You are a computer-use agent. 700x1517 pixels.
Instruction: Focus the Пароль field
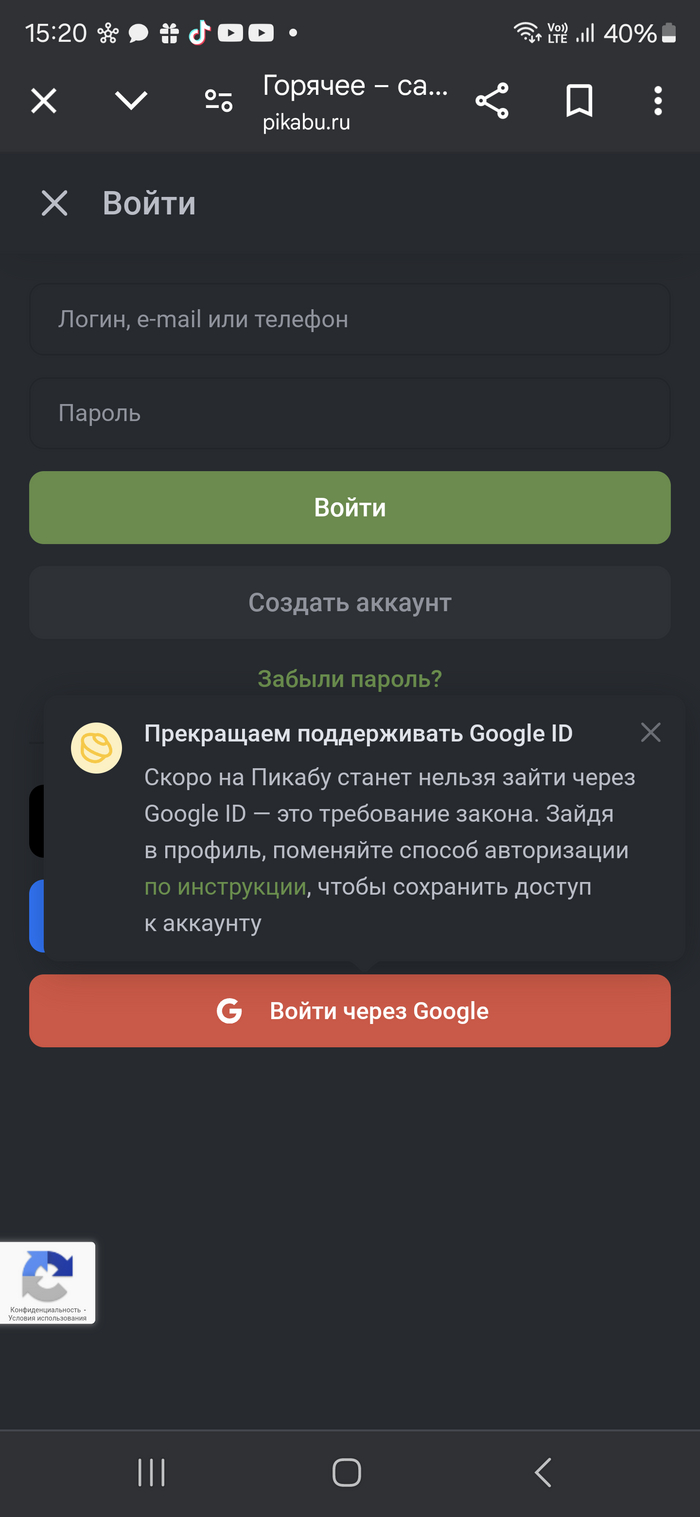pos(350,413)
